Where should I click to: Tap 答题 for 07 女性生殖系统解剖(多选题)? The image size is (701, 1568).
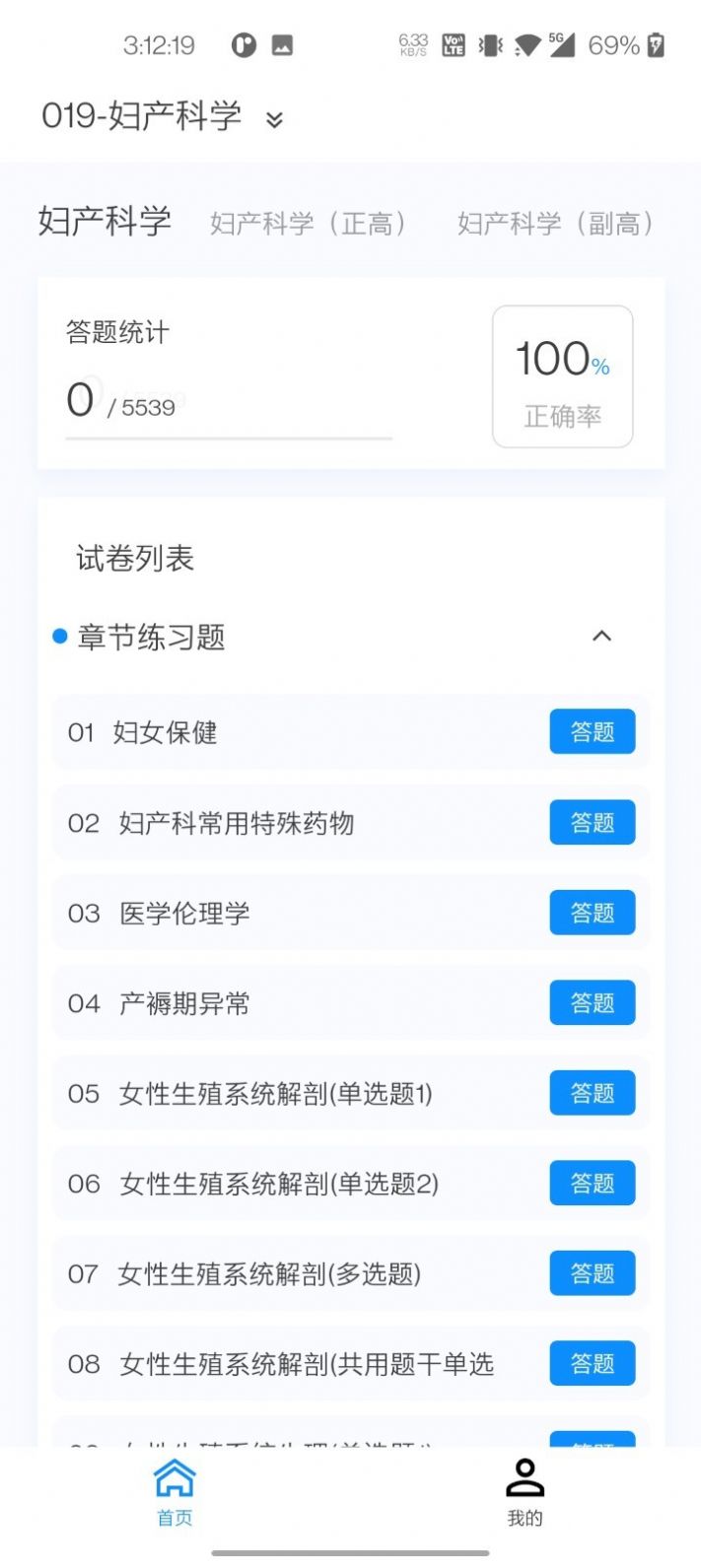click(x=592, y=1273)
